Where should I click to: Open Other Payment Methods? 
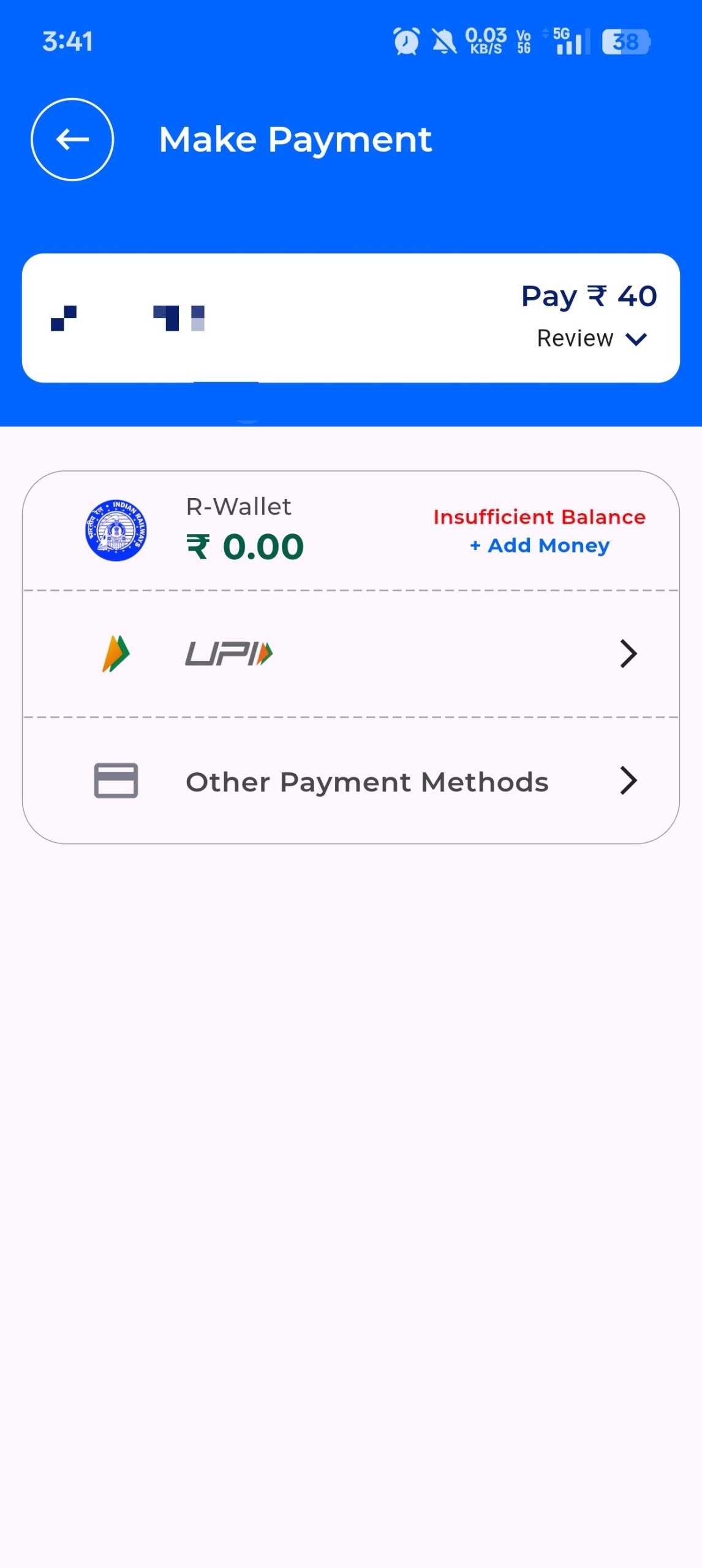click(x=366, y=782)
